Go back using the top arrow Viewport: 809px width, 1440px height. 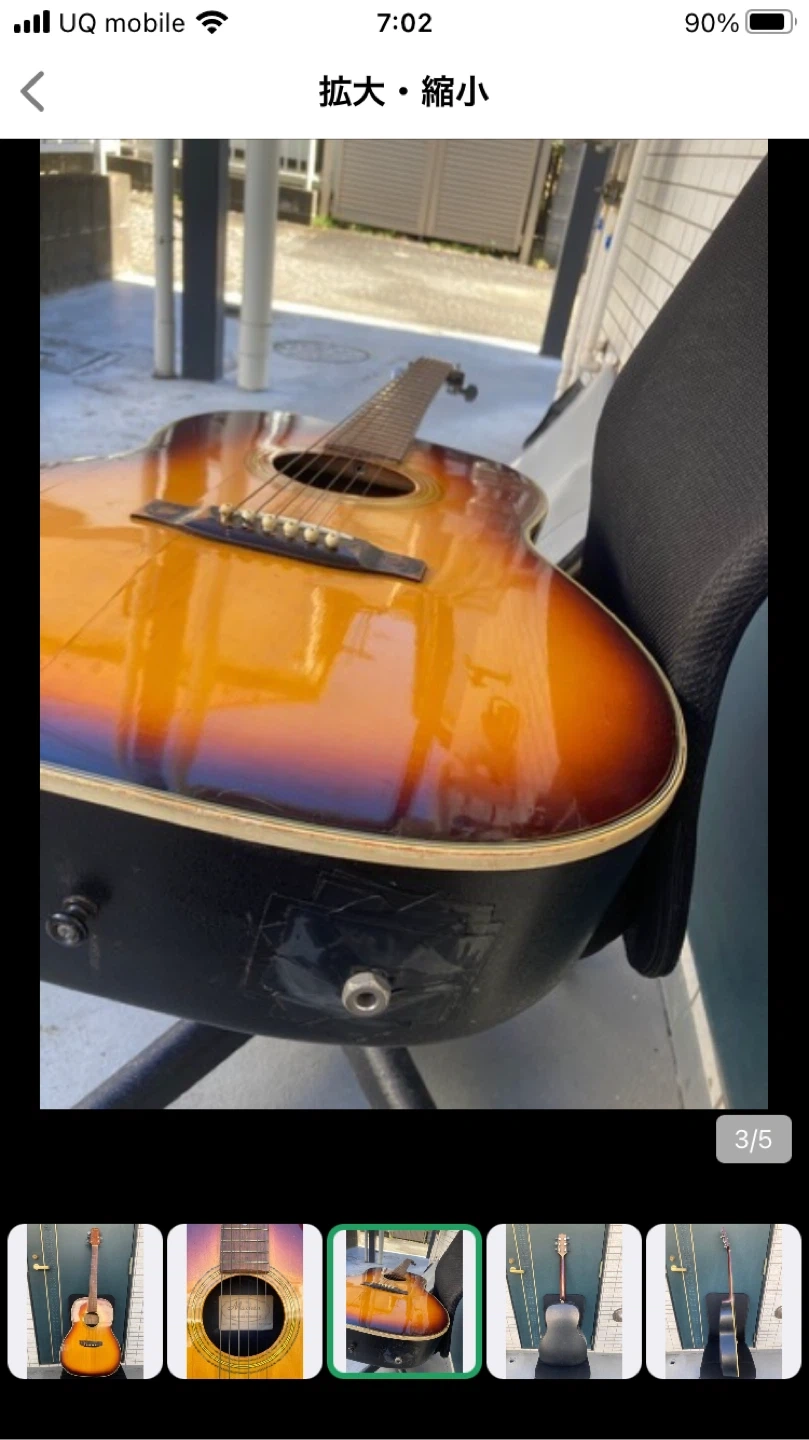coord(33,92)
